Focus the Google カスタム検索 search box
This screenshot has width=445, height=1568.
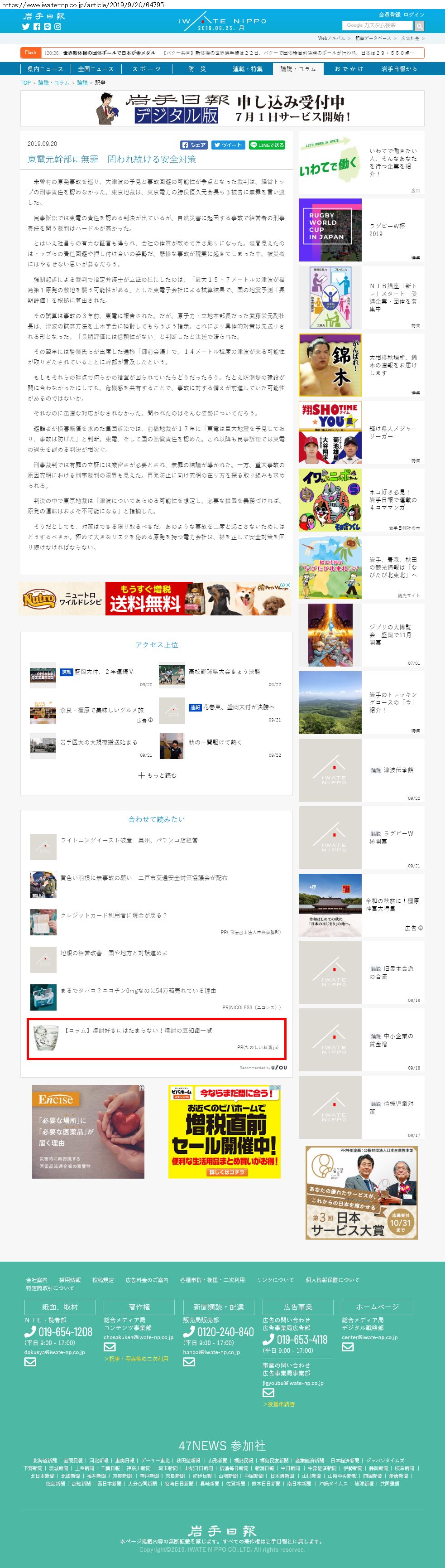(378, 25)
